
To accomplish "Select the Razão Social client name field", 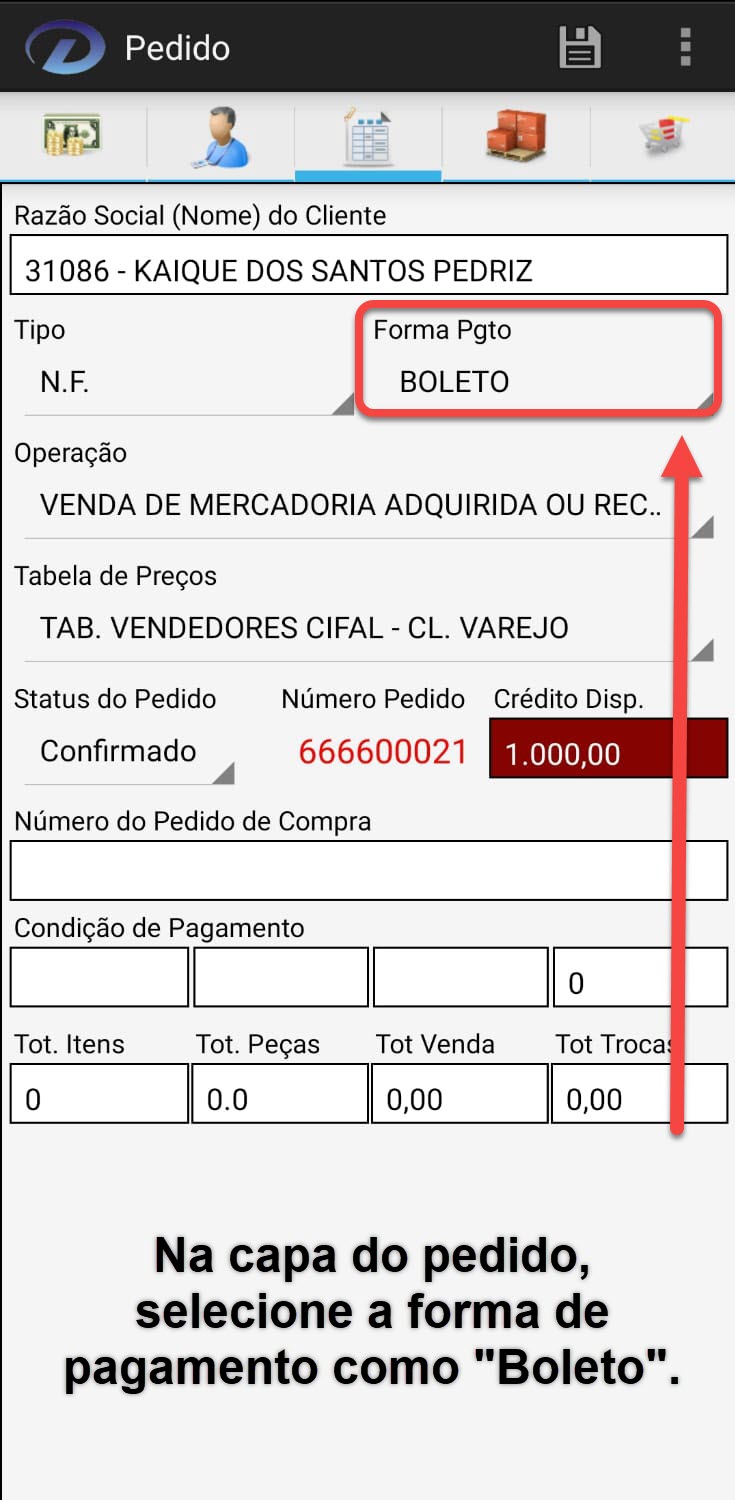I will point(368,266).
